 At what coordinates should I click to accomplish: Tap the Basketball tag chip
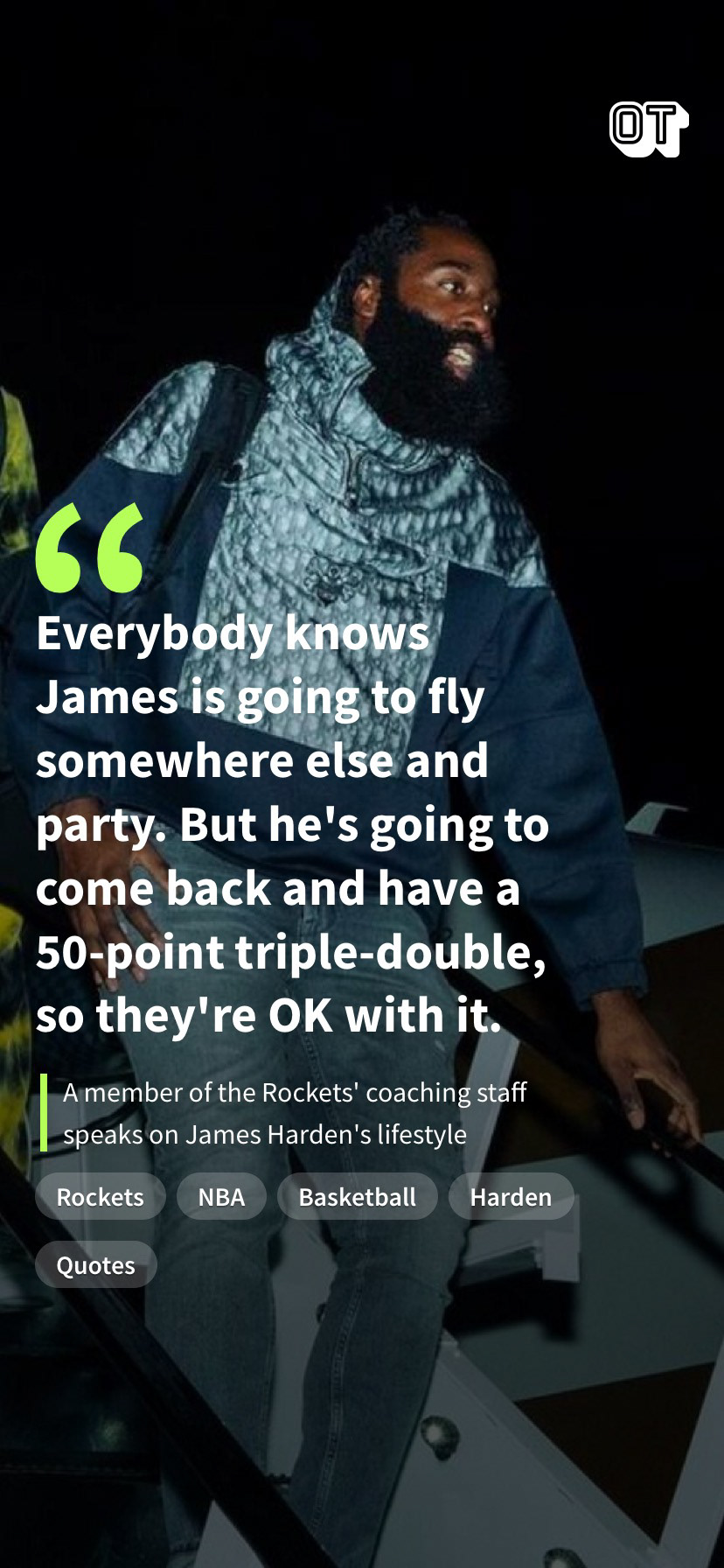click(357, 1197)
